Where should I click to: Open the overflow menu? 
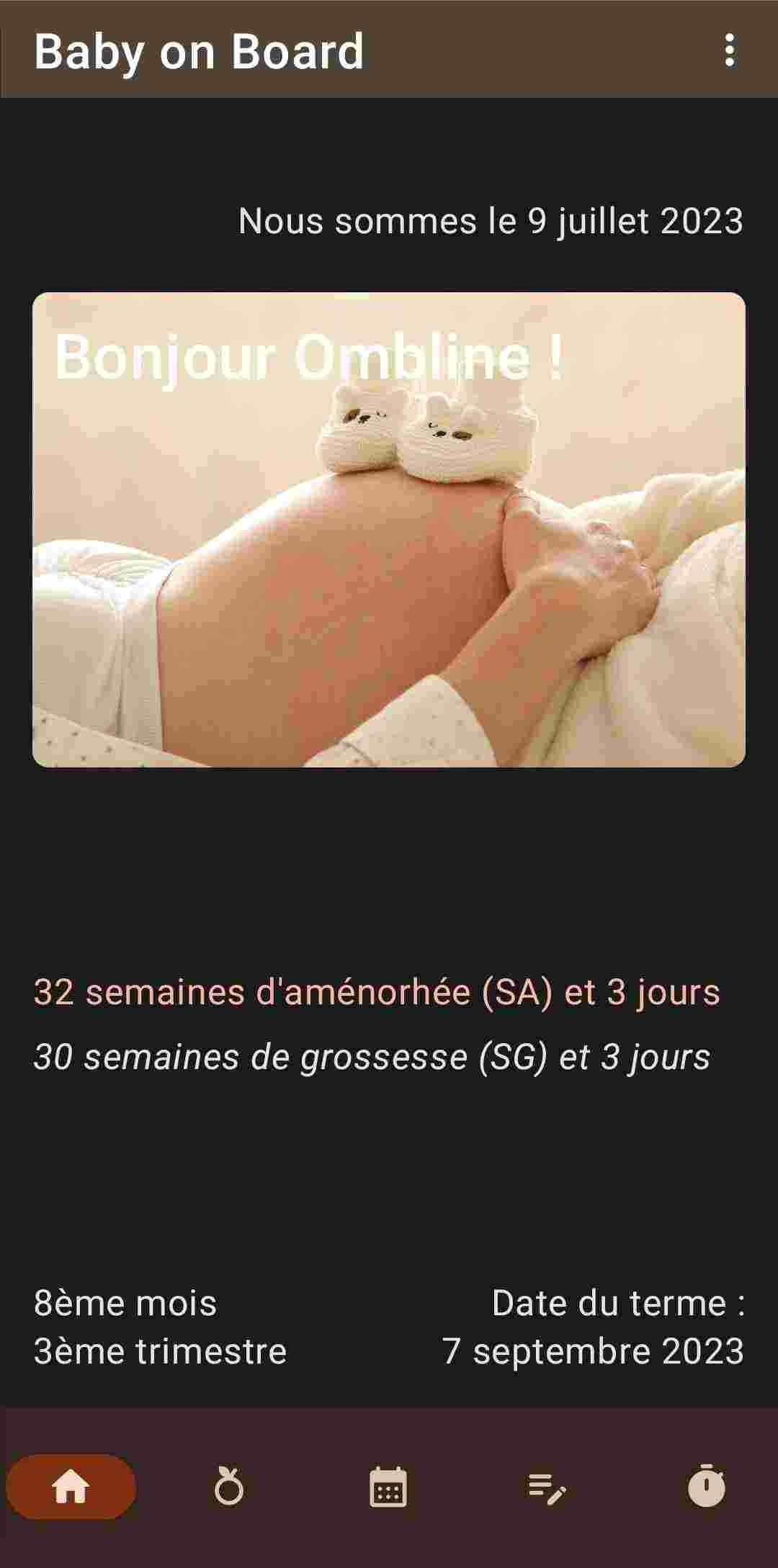coord(729,50)
